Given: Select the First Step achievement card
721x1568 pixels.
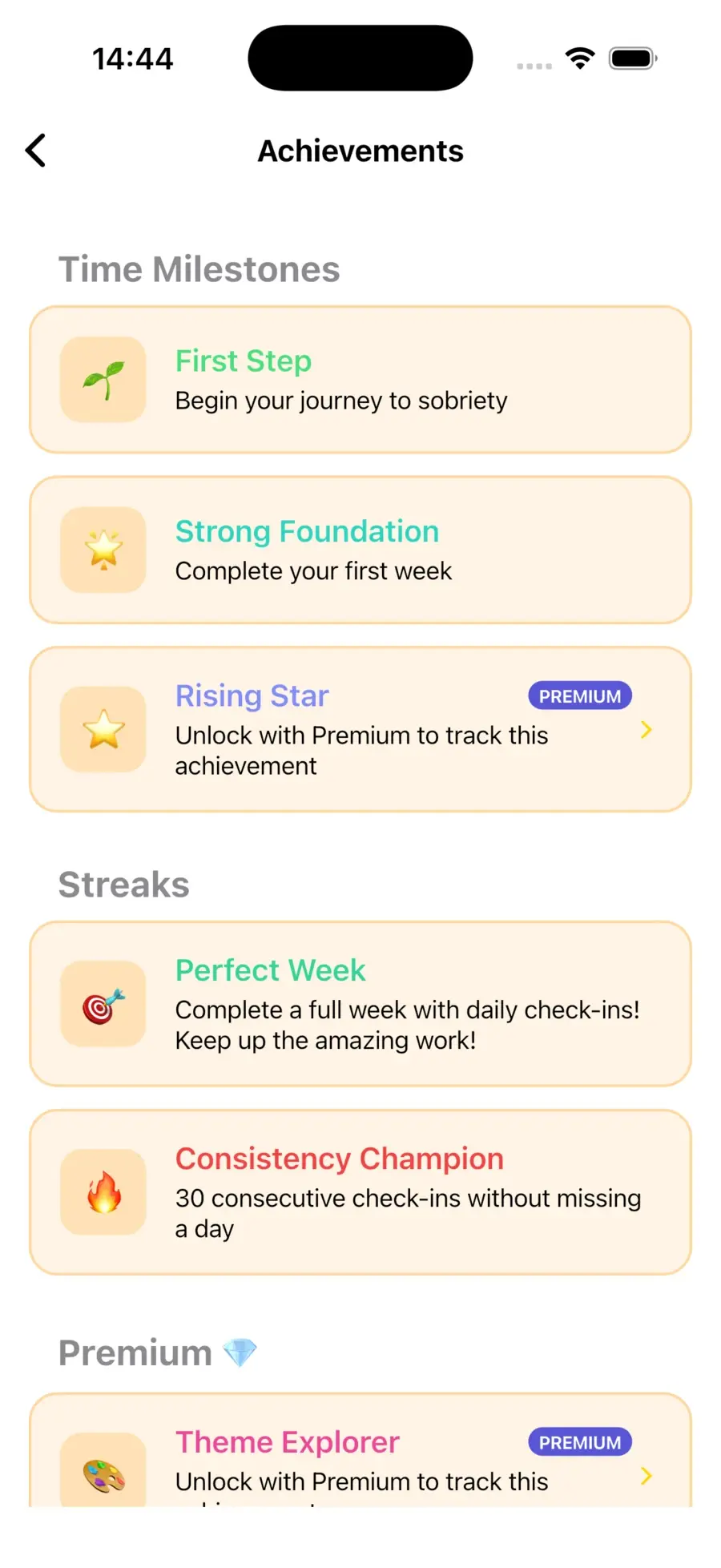Looking at the screenshot, I should pos(360,379).
